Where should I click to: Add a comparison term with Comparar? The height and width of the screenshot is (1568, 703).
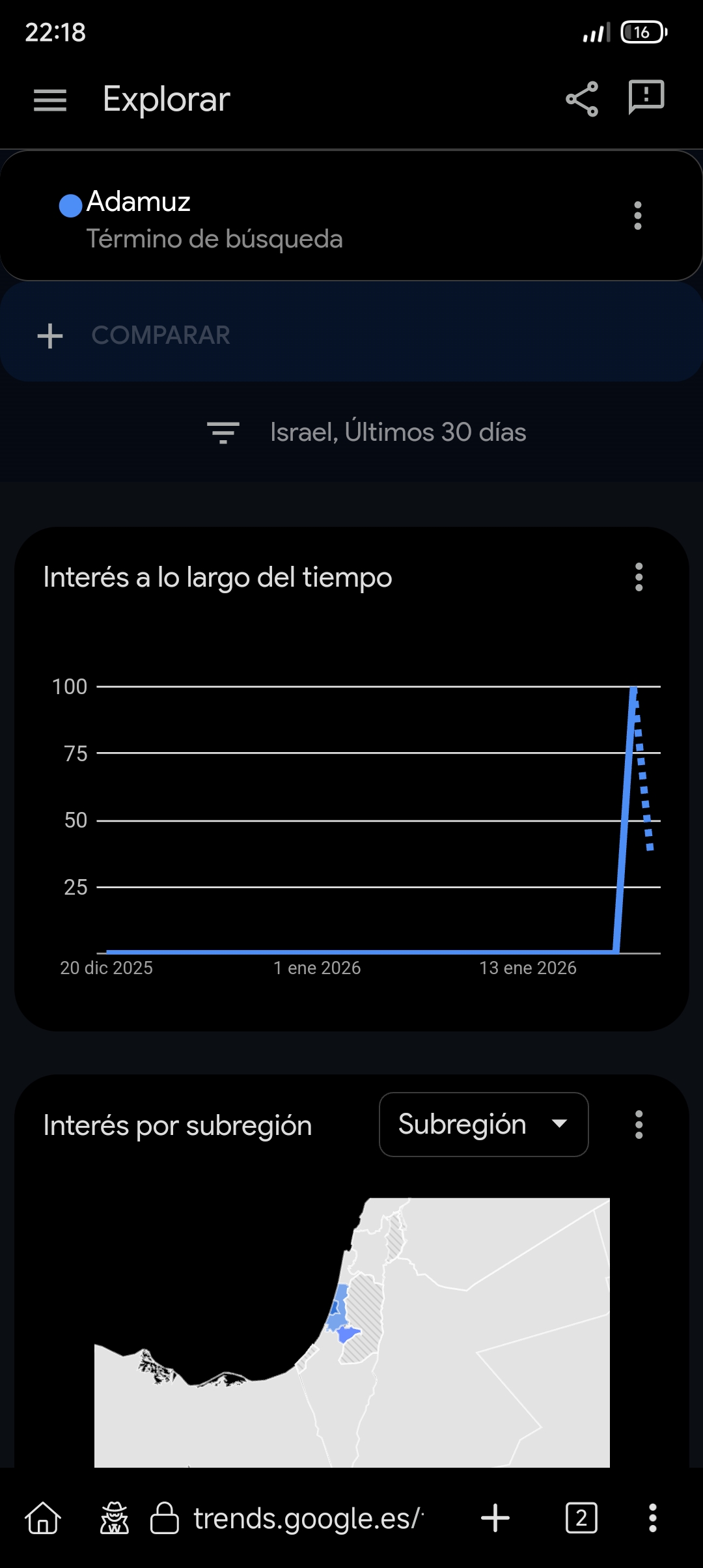[x=160, y=335]
